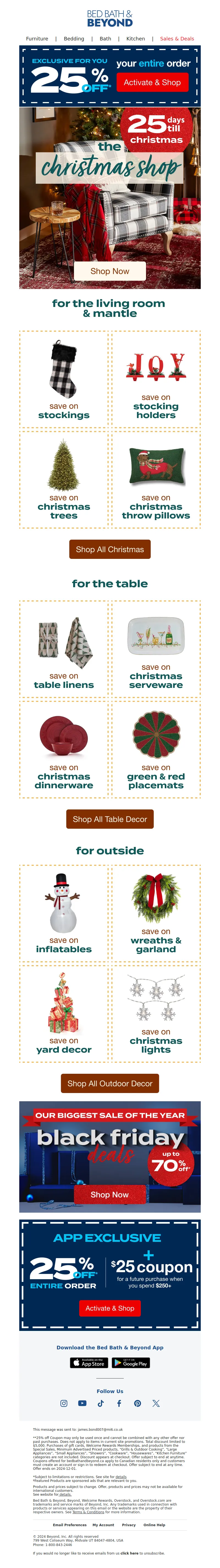The height and width of the screenshot is (1568, 220).
Task: Tap the Shop All Table Decor button
Action: coord(110,819)
